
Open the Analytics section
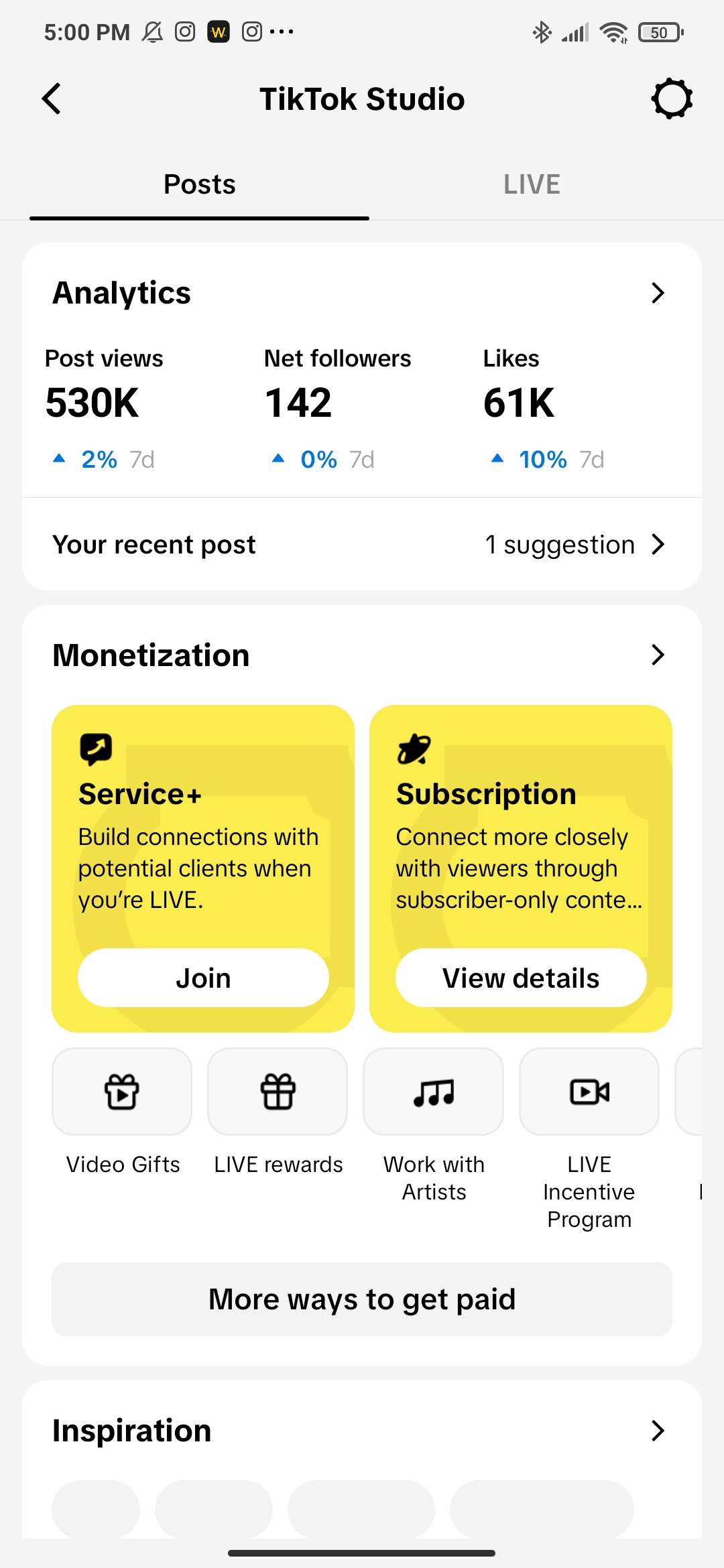(362, 293)
